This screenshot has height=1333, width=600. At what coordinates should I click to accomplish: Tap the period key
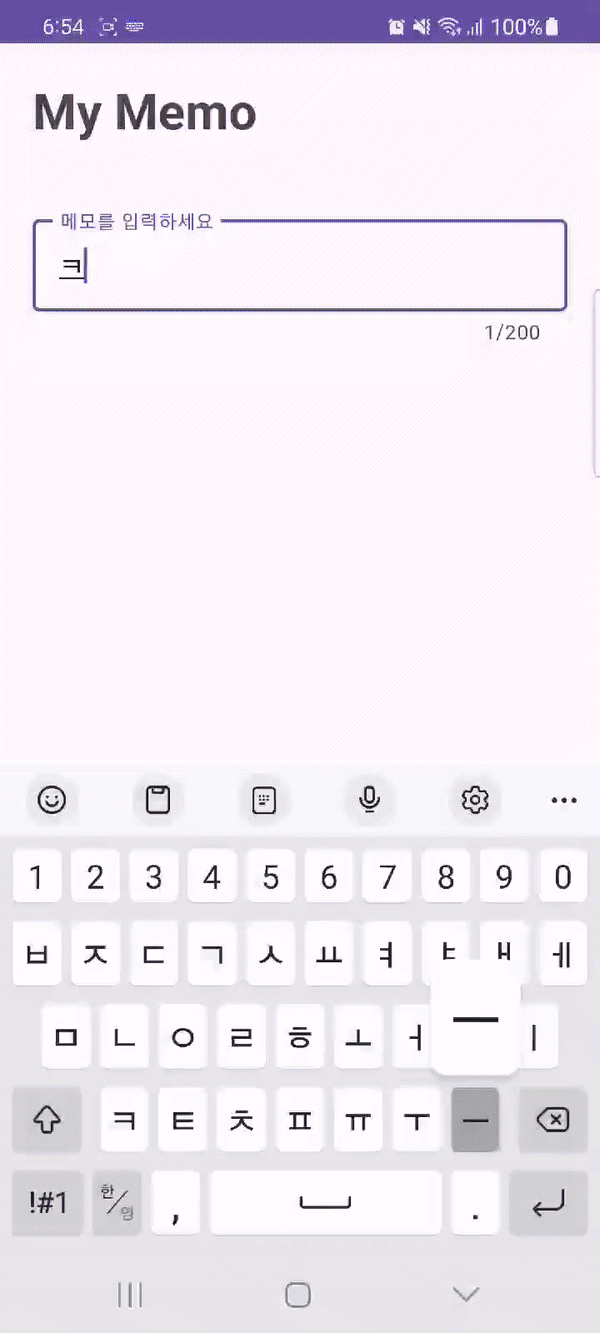coord(475,1203)
